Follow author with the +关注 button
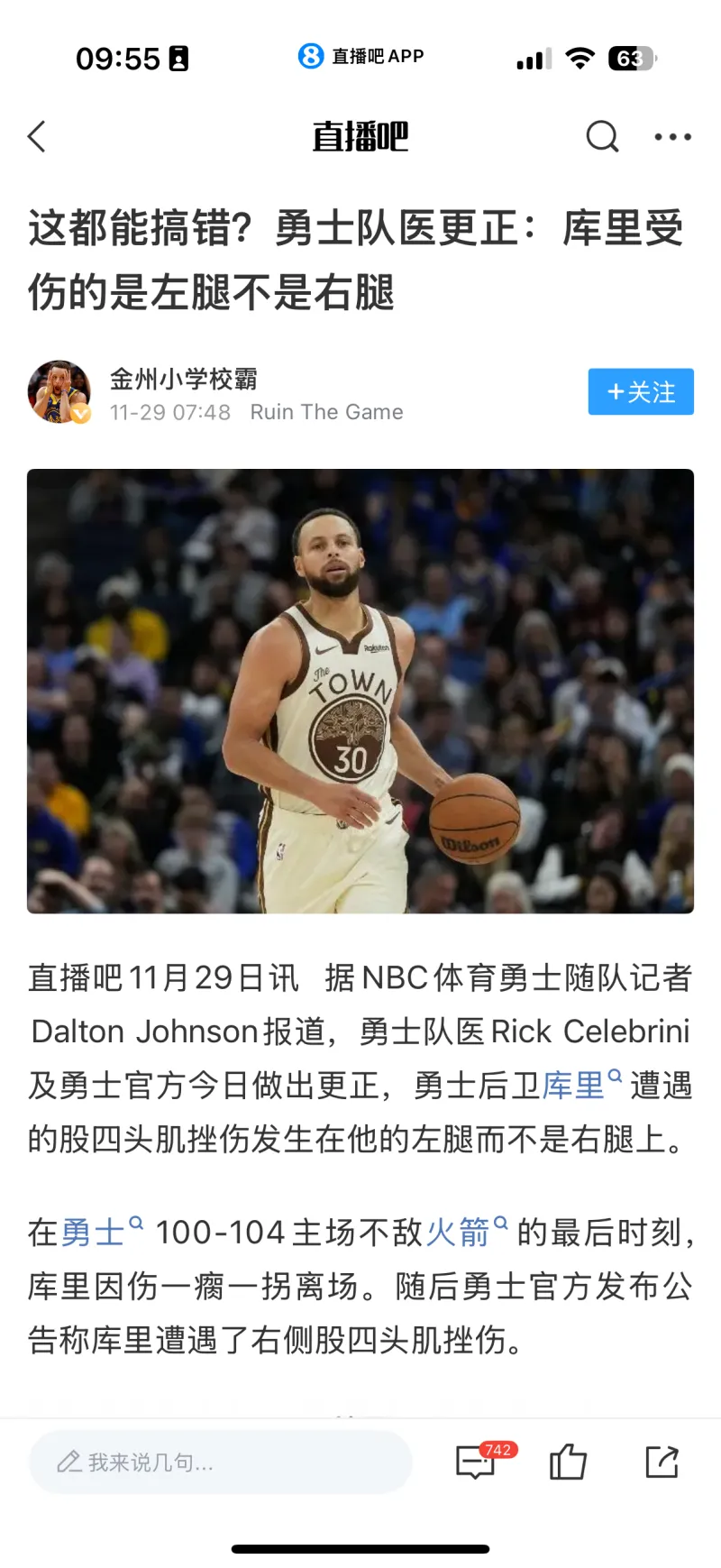Image resolution: width=721 pixels, height=1568 pixels. 641,392
